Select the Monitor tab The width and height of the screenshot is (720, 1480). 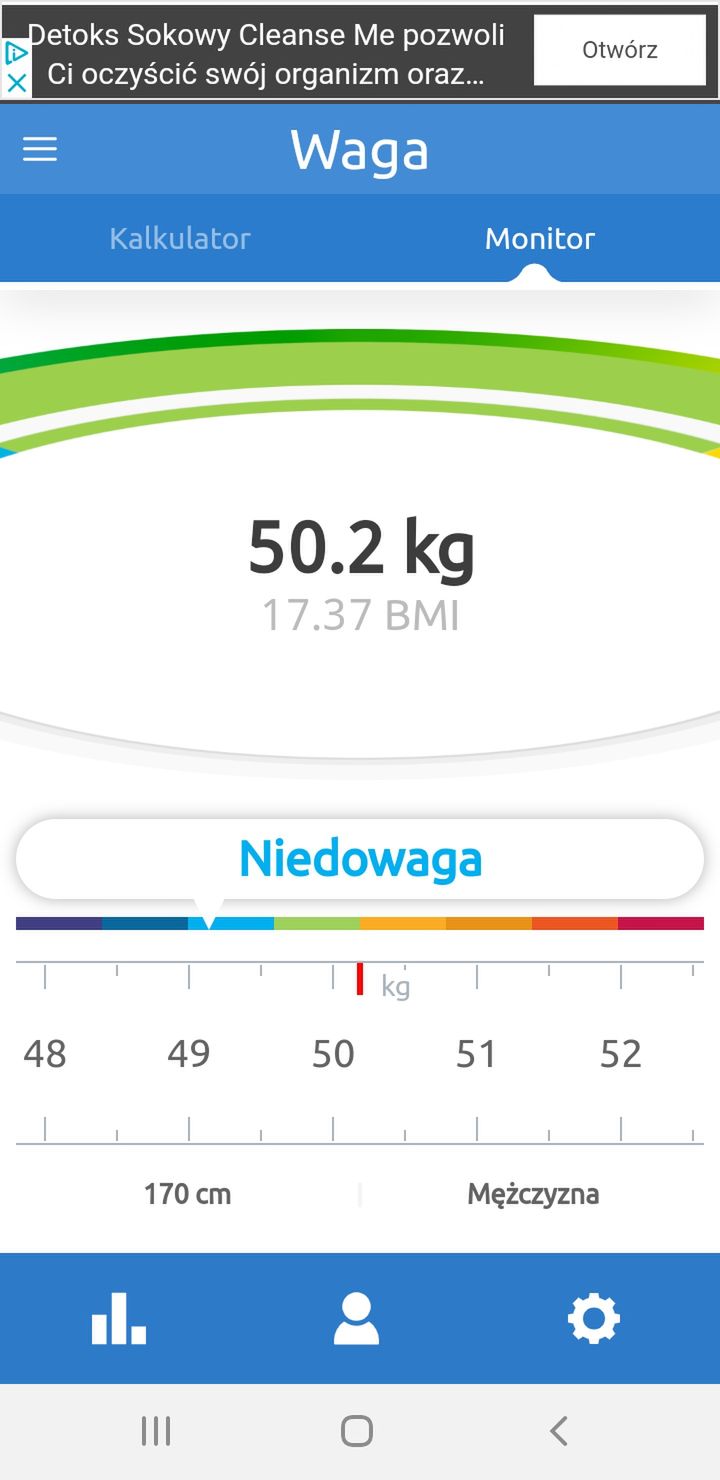(540, 238)
